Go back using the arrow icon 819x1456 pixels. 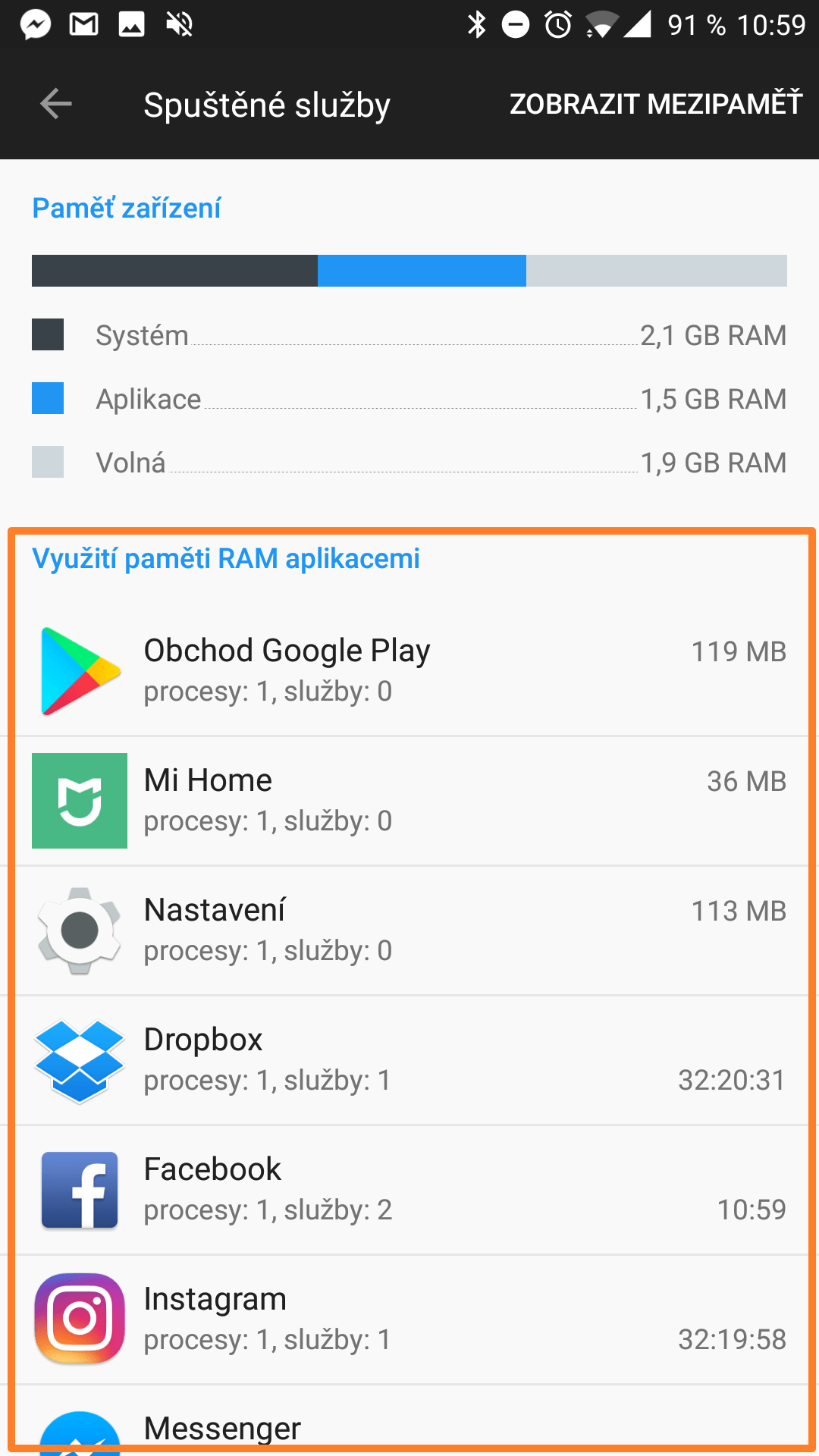[55, 104]
